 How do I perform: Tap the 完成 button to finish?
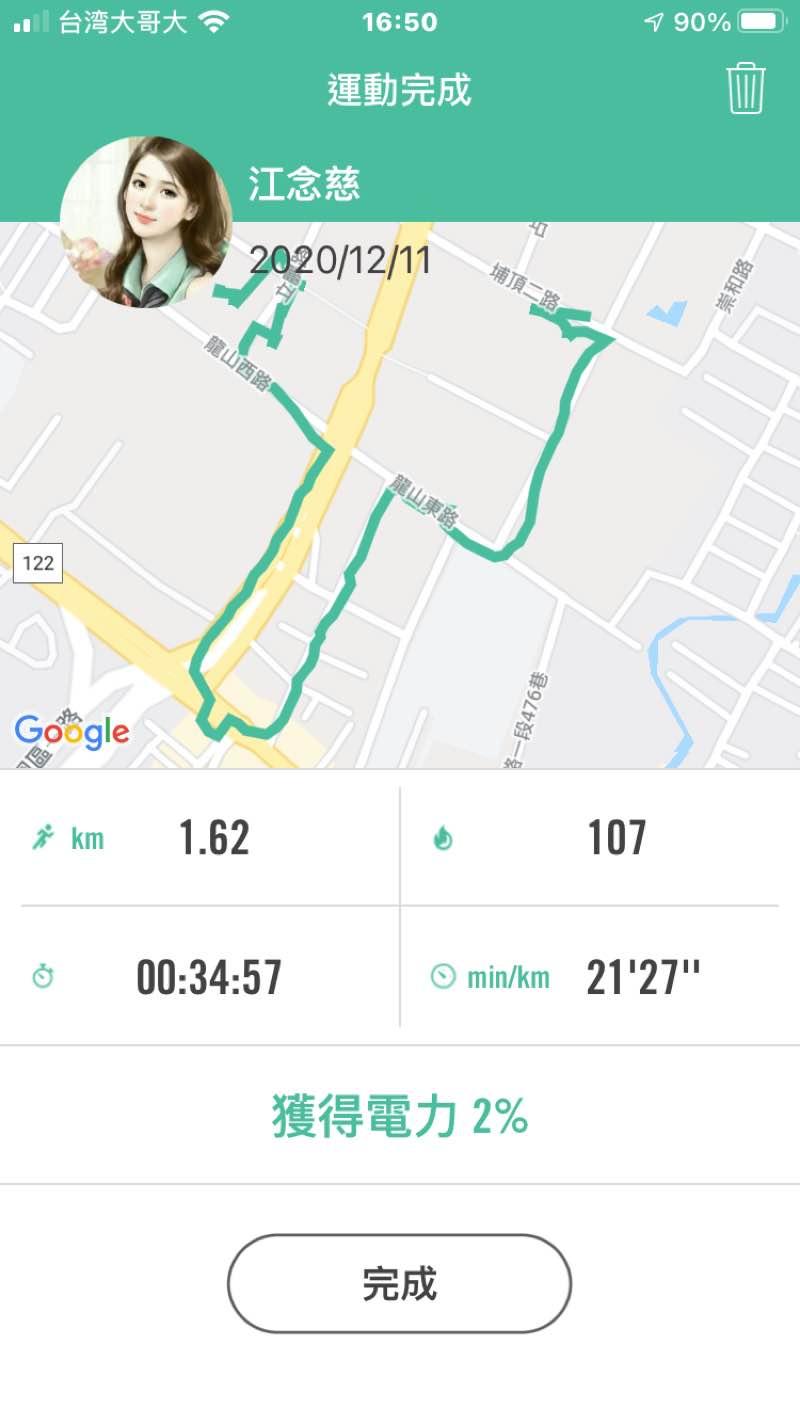(x=399, y=1283)
